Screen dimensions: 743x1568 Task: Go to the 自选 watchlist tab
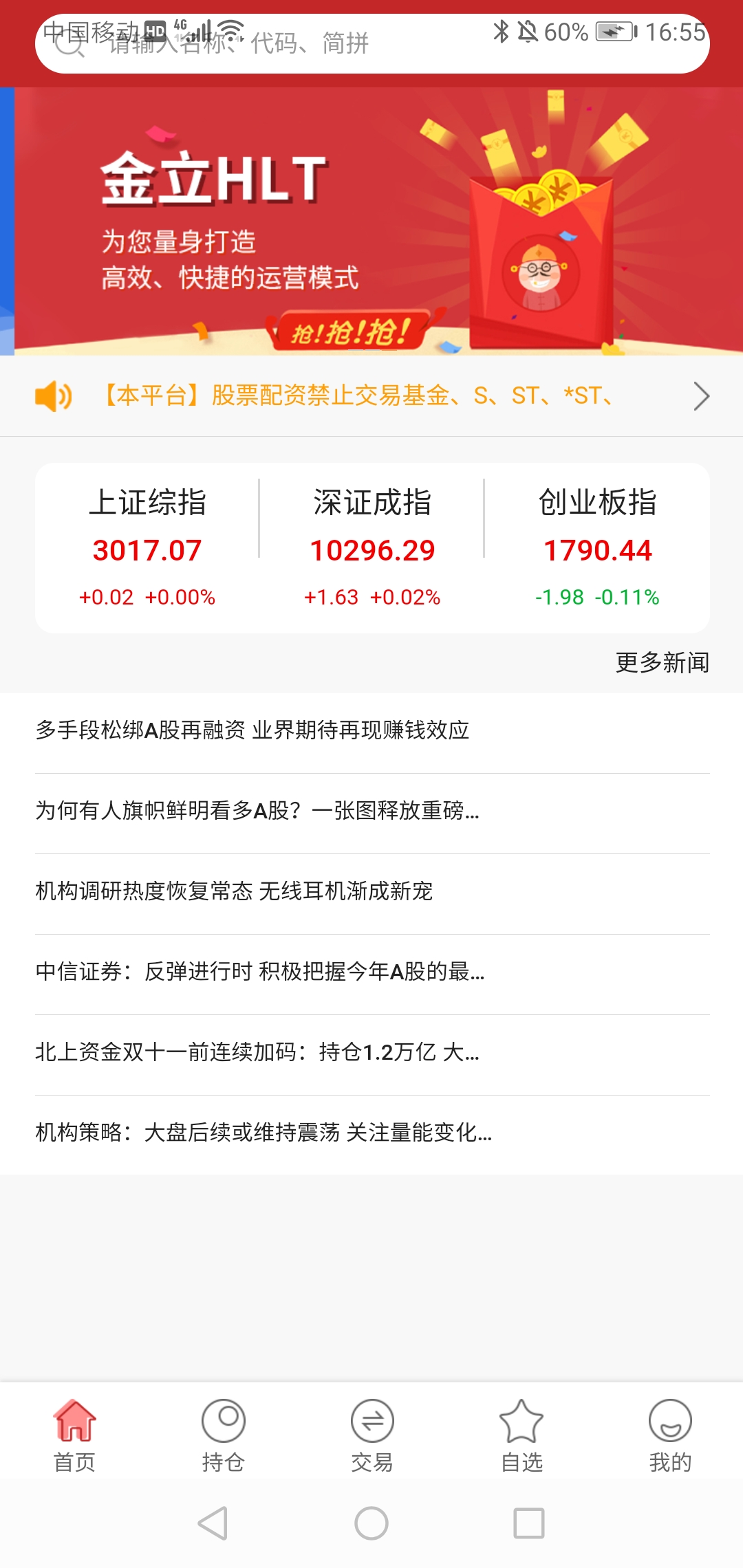click(x=521, y=1435)
